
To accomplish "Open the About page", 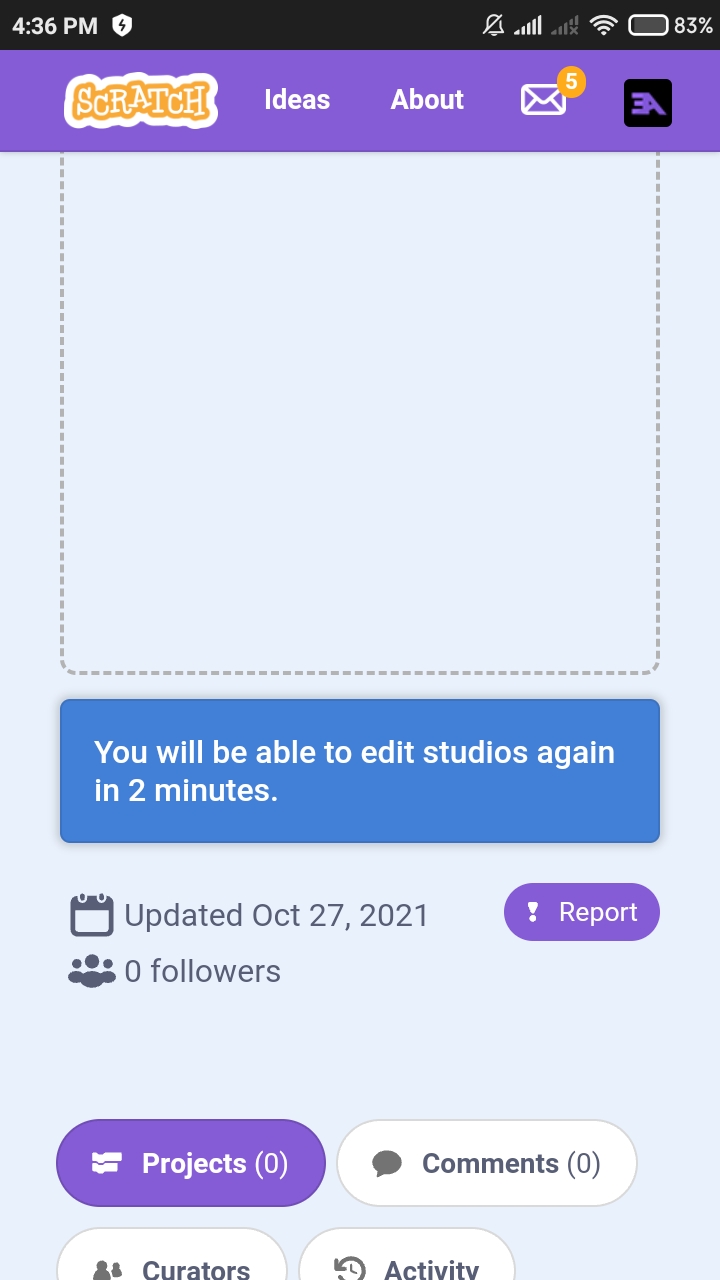I will tap(427, 100).
